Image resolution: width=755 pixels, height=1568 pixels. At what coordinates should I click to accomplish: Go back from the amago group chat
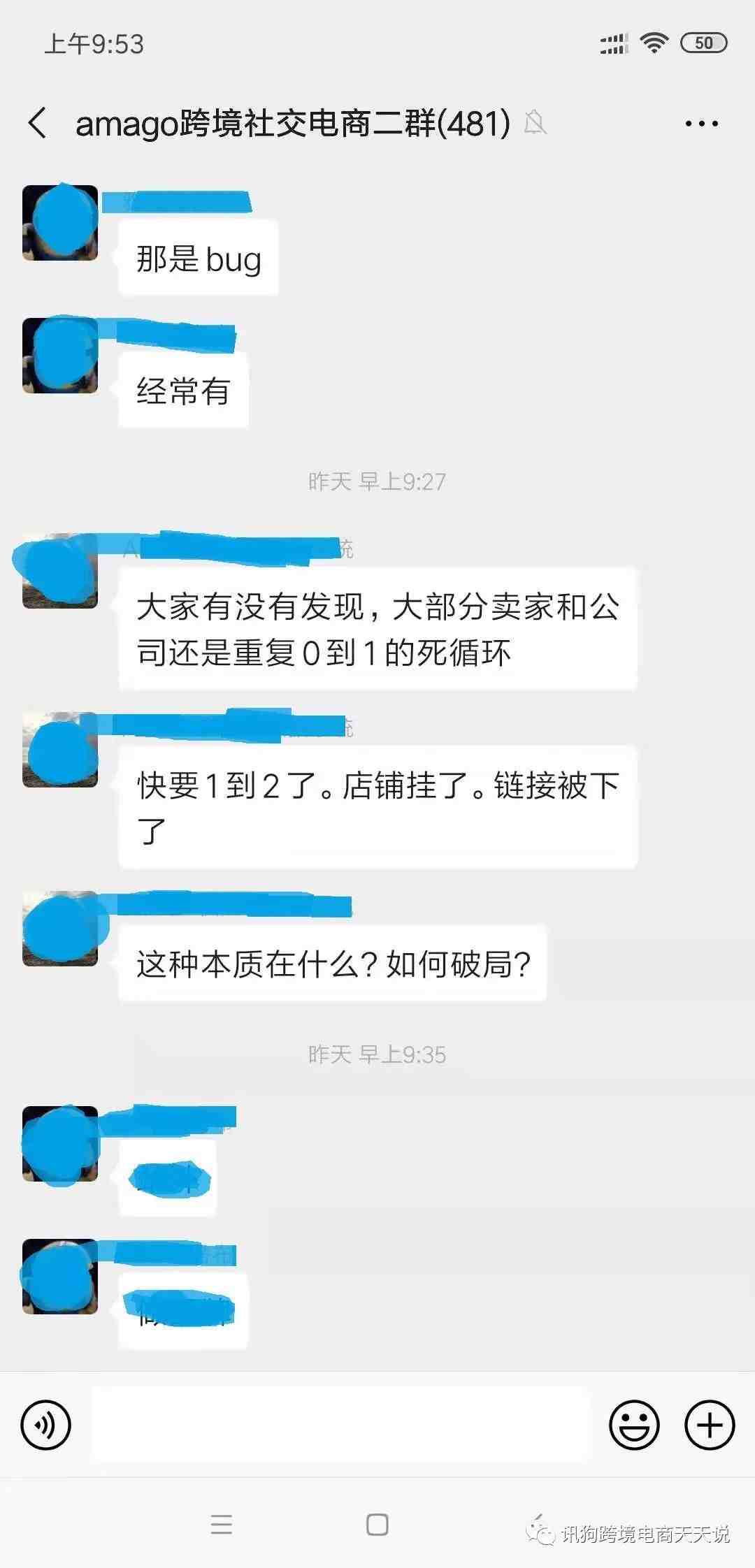click(38, 124)
